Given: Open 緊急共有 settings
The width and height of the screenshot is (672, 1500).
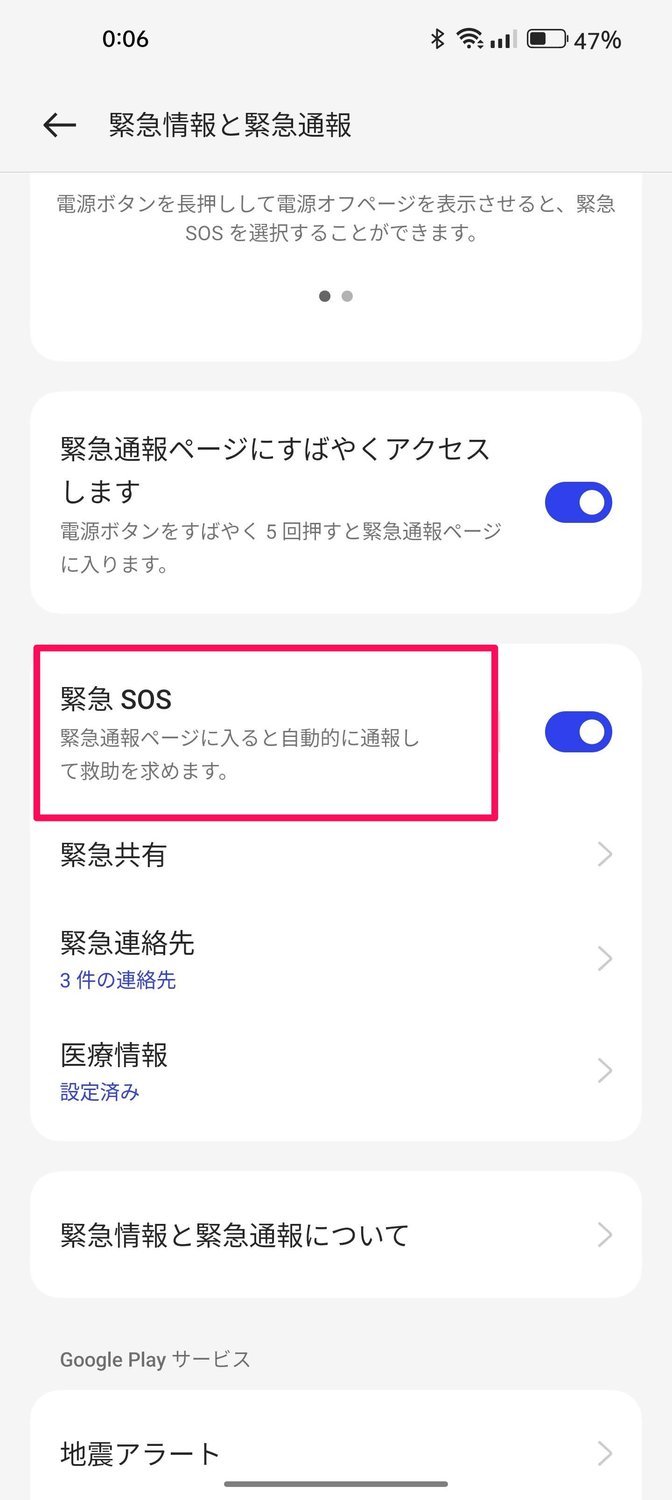Looking at the screenshot, I should click(336, 855).
